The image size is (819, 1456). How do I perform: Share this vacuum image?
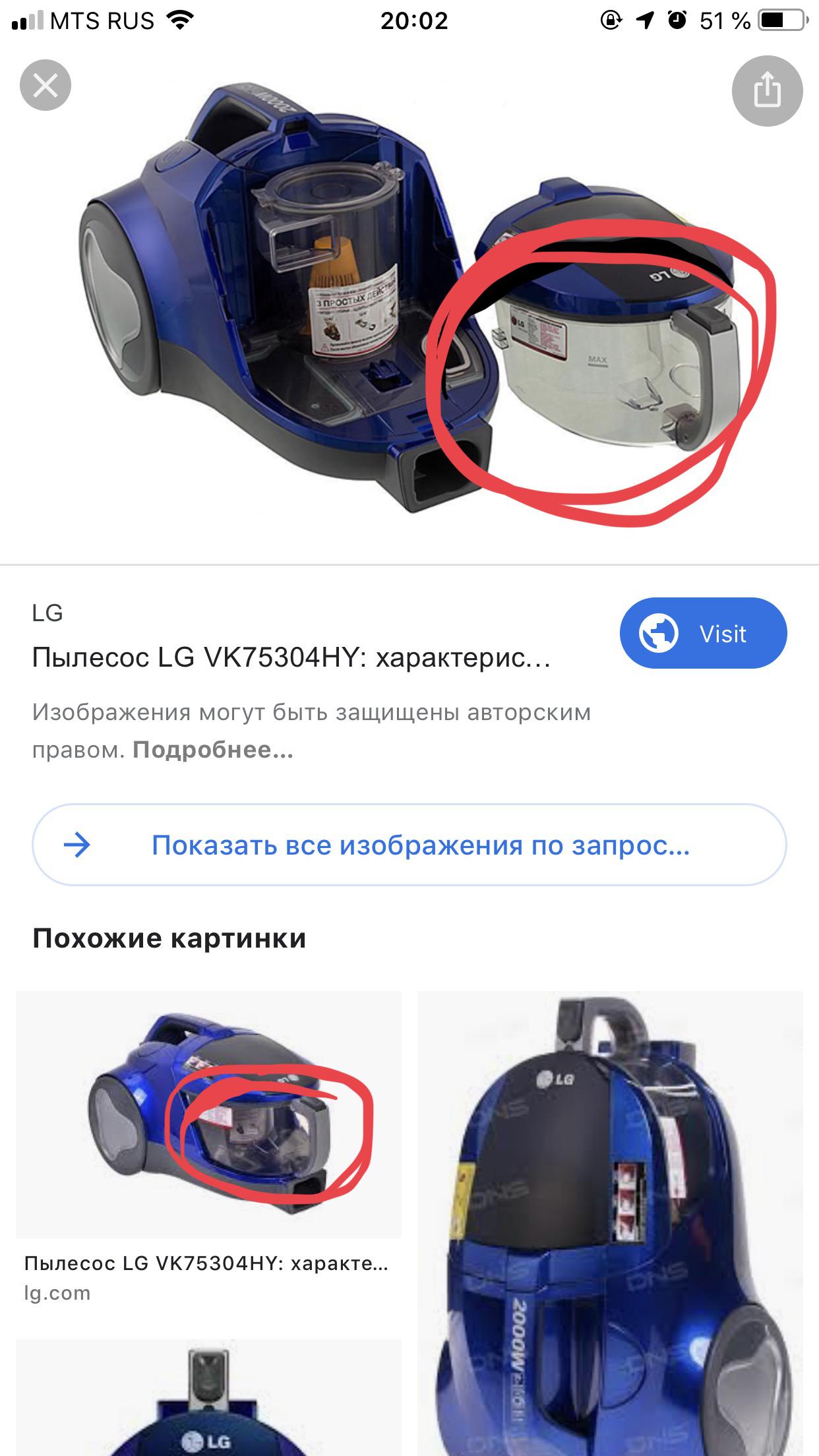click(x=767, y=91)
